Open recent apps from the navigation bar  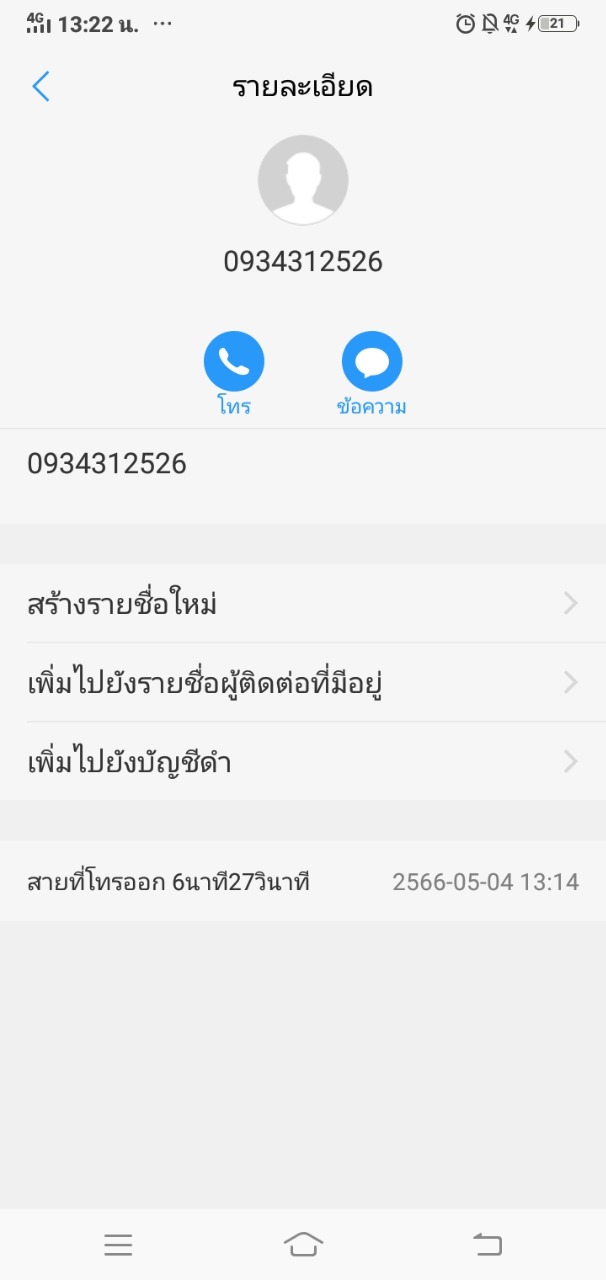pyautogui.click(x=118, y=1244)
